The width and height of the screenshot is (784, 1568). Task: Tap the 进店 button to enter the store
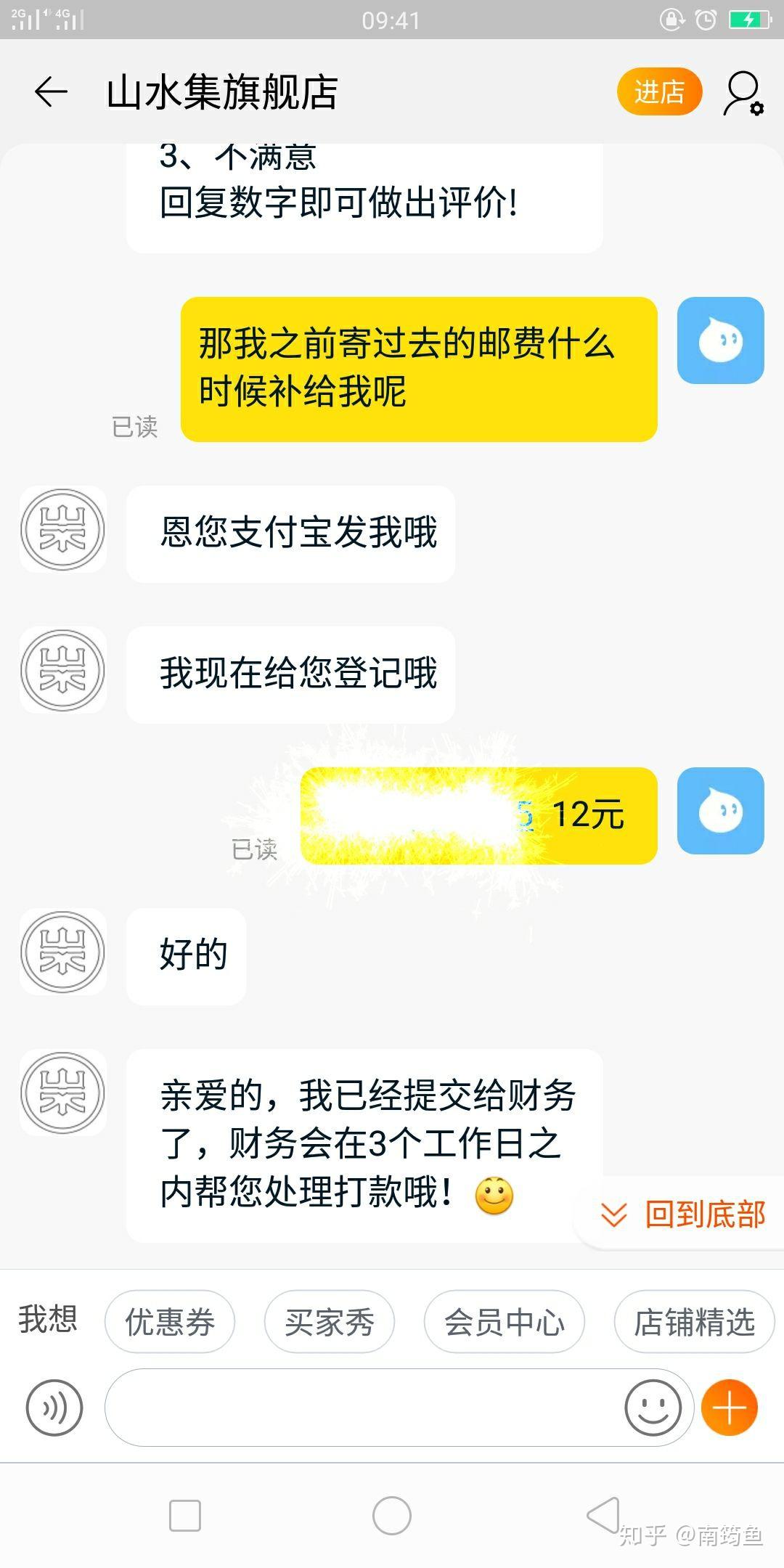[x=659, y=92]
